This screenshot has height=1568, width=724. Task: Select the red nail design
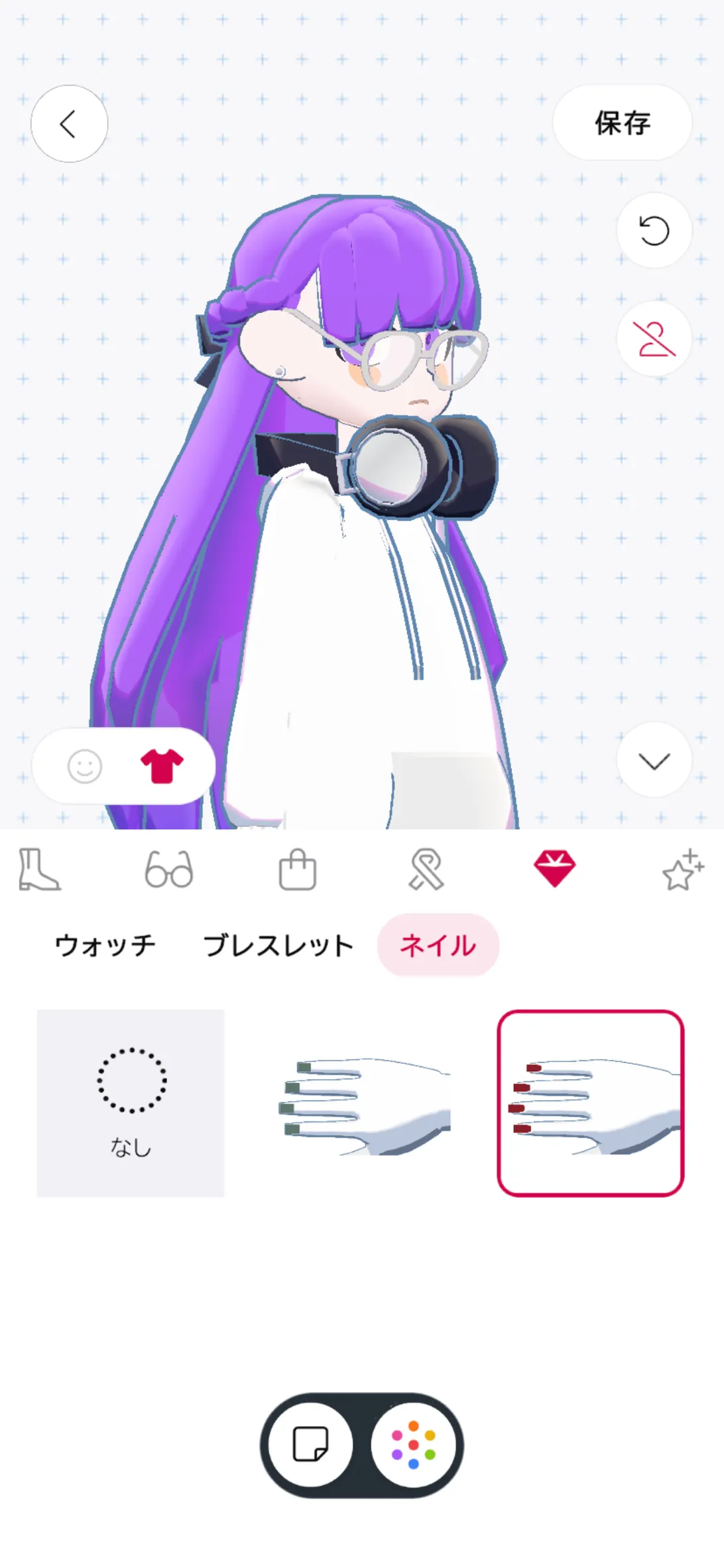[590, 1103]
